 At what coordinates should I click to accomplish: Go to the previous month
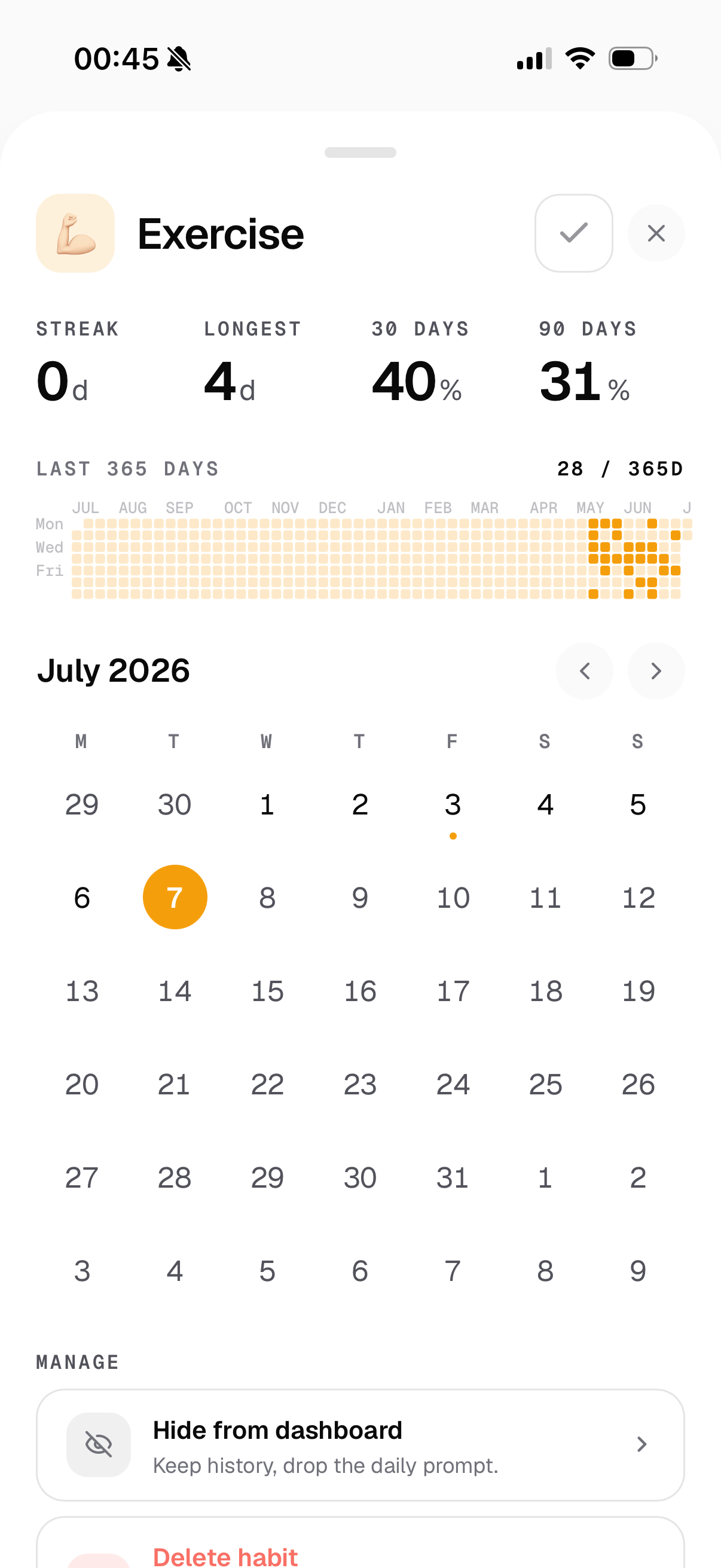click(584, 671)
